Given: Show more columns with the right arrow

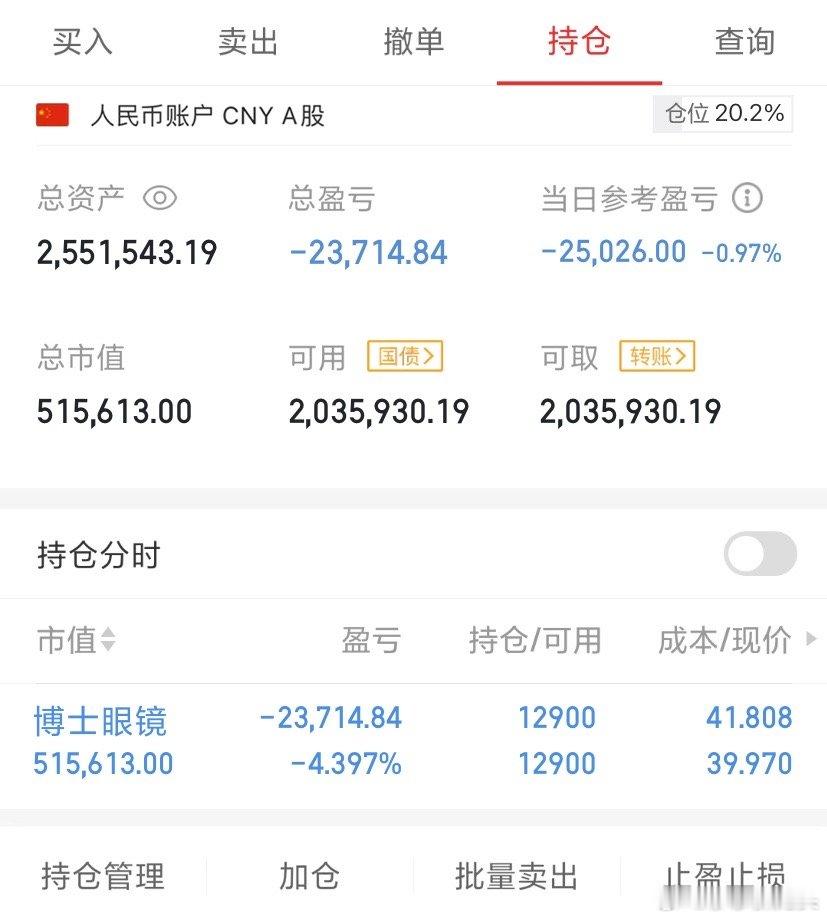Looking at the screenshot, I should [x=811, y=639].
